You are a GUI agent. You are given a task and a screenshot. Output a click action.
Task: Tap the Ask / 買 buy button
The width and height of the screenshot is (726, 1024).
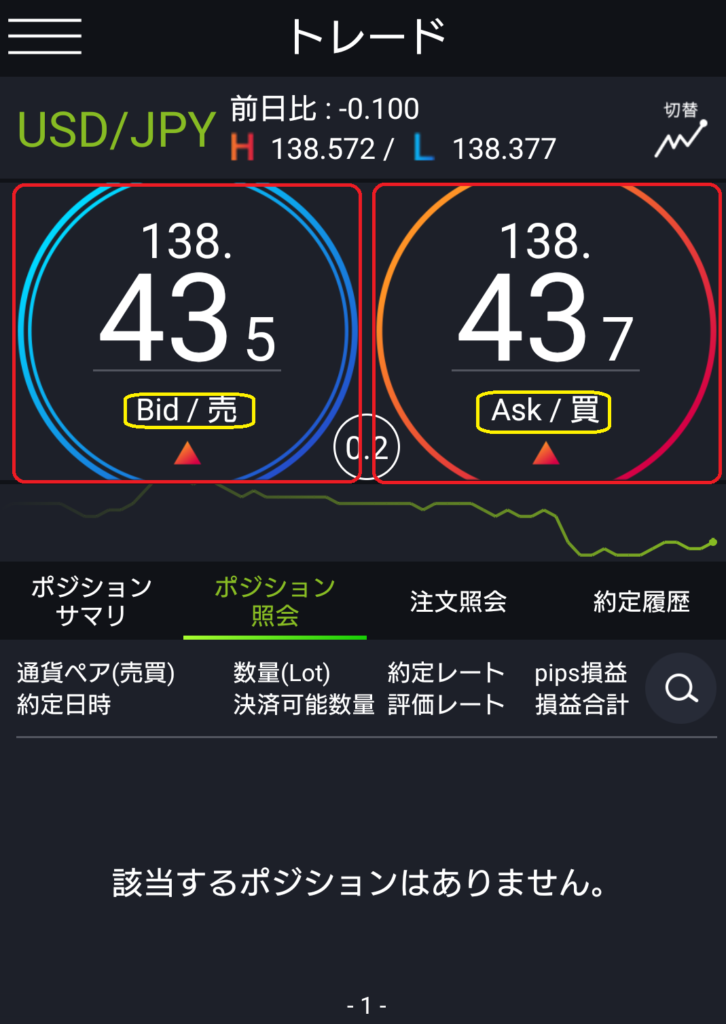point(546,331)
